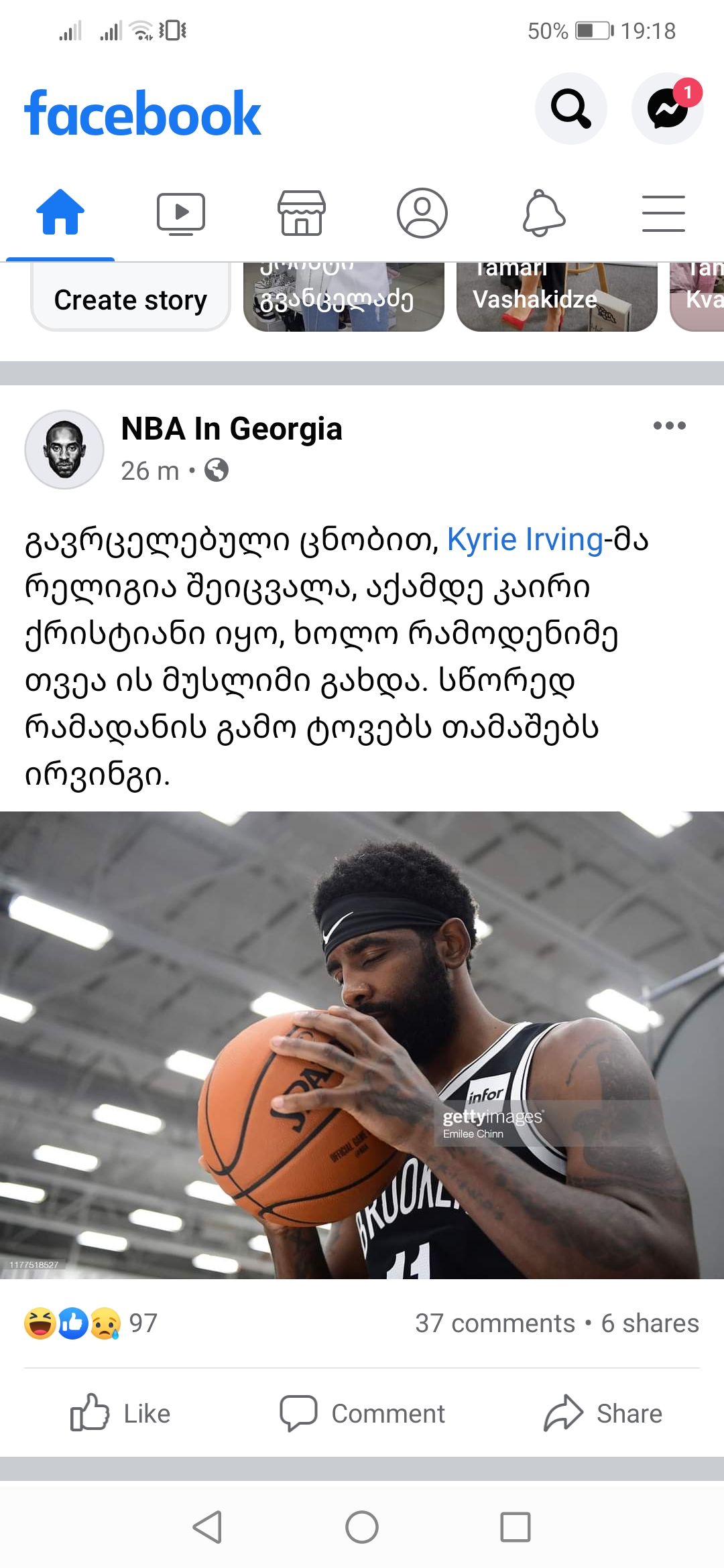Share the NBA In Georgia post
This screenshot has height=1568, width=724.
click(x=603, y=1413)
